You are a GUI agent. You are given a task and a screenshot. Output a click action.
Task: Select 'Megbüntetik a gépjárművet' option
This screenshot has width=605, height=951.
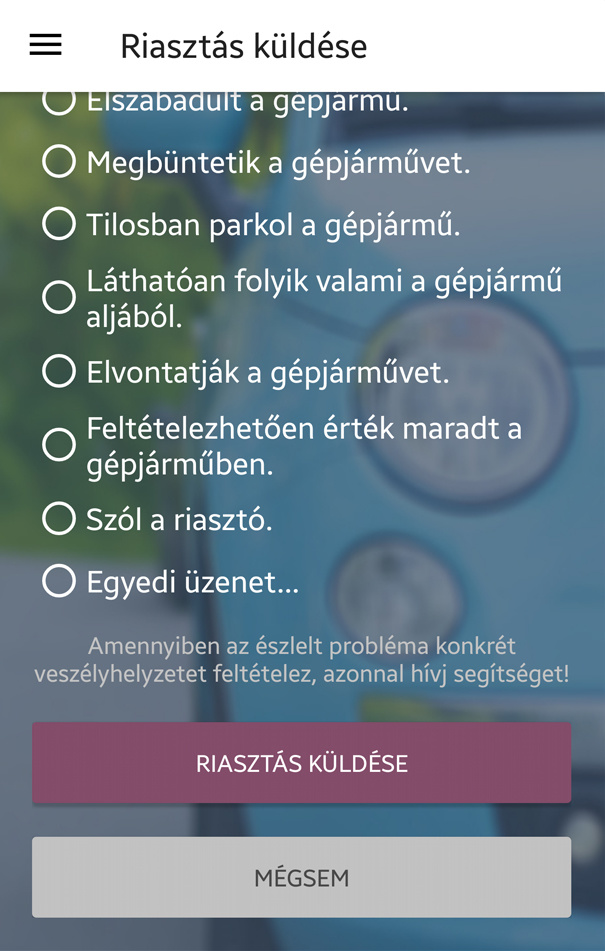click(59, 162)
